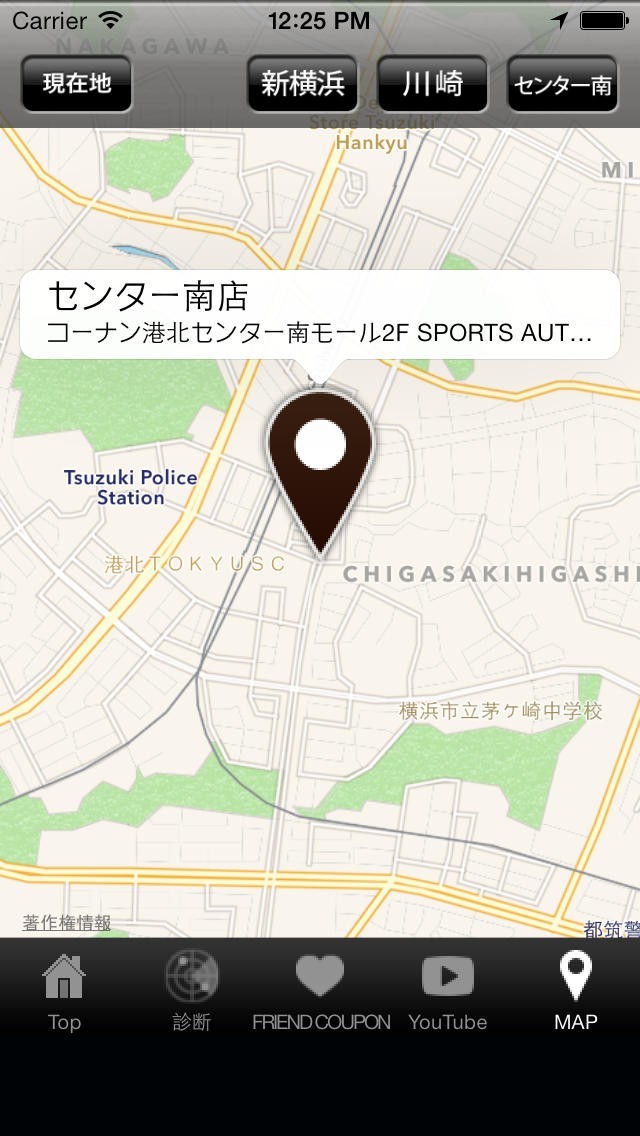Image resolution: width=640 pixels, height=1136 pixels.
Task: Select the MAP tab
Action: point(576,992)
